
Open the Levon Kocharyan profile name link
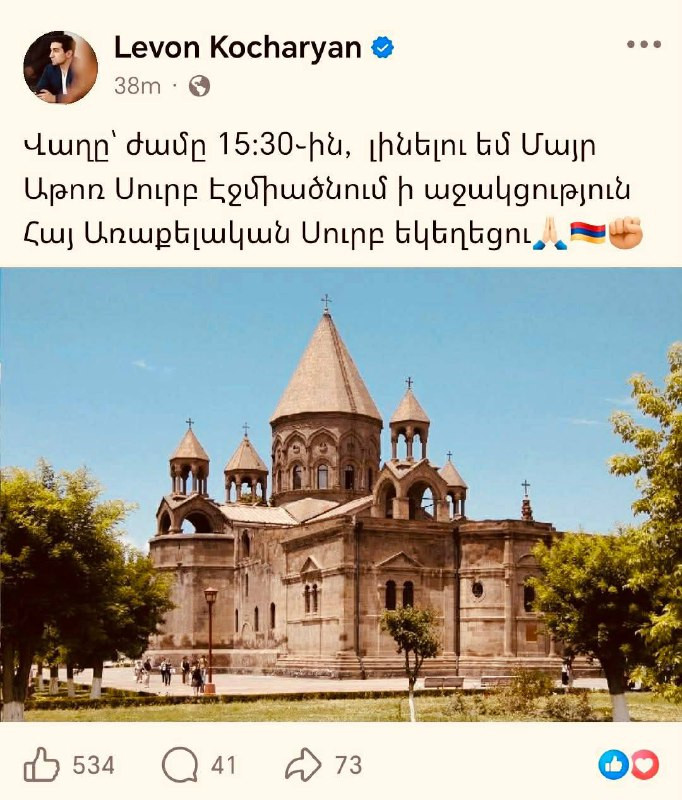tap(237, 47)
